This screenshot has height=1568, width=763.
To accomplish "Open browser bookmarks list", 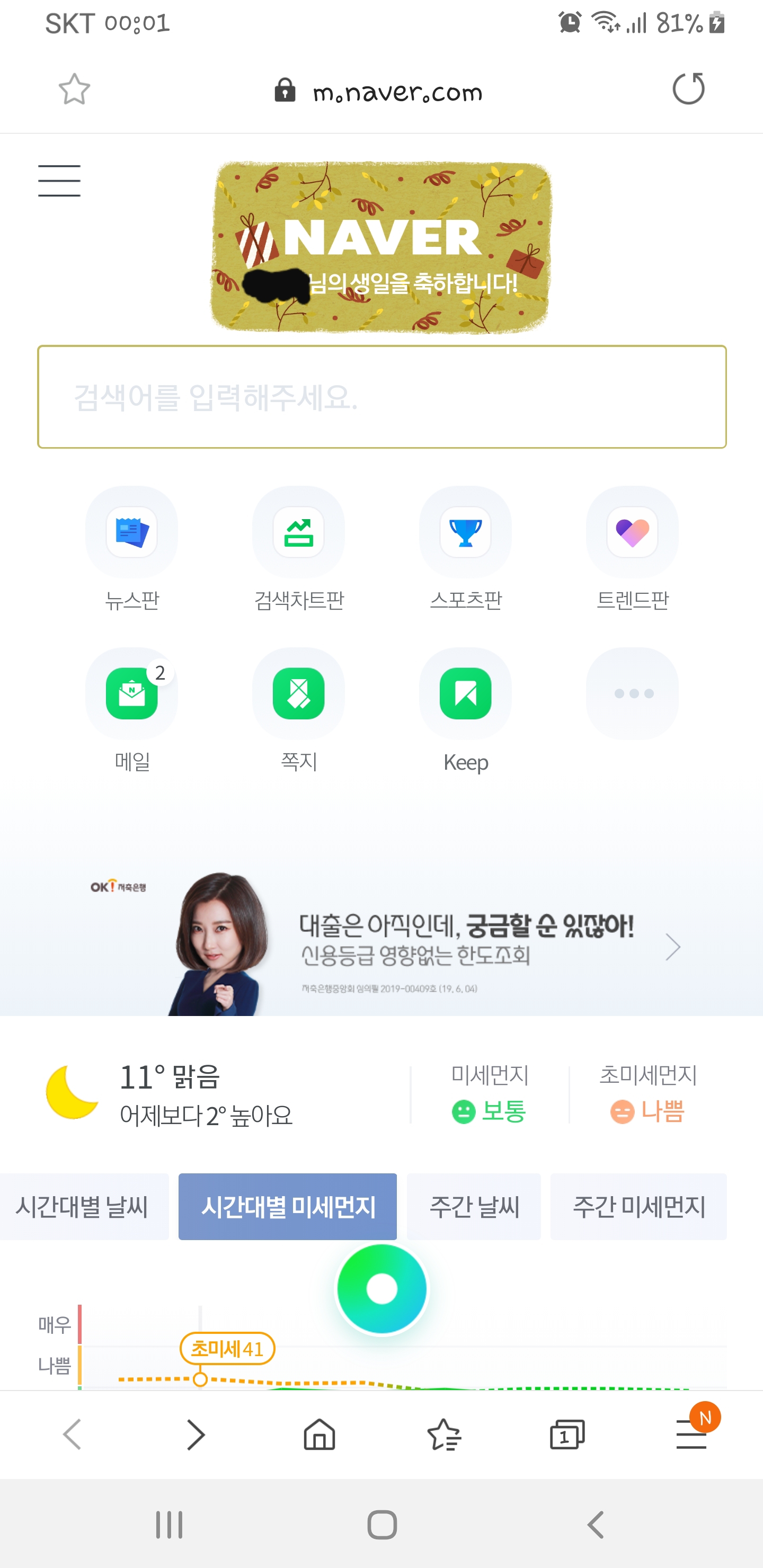I will (444, 1435).
